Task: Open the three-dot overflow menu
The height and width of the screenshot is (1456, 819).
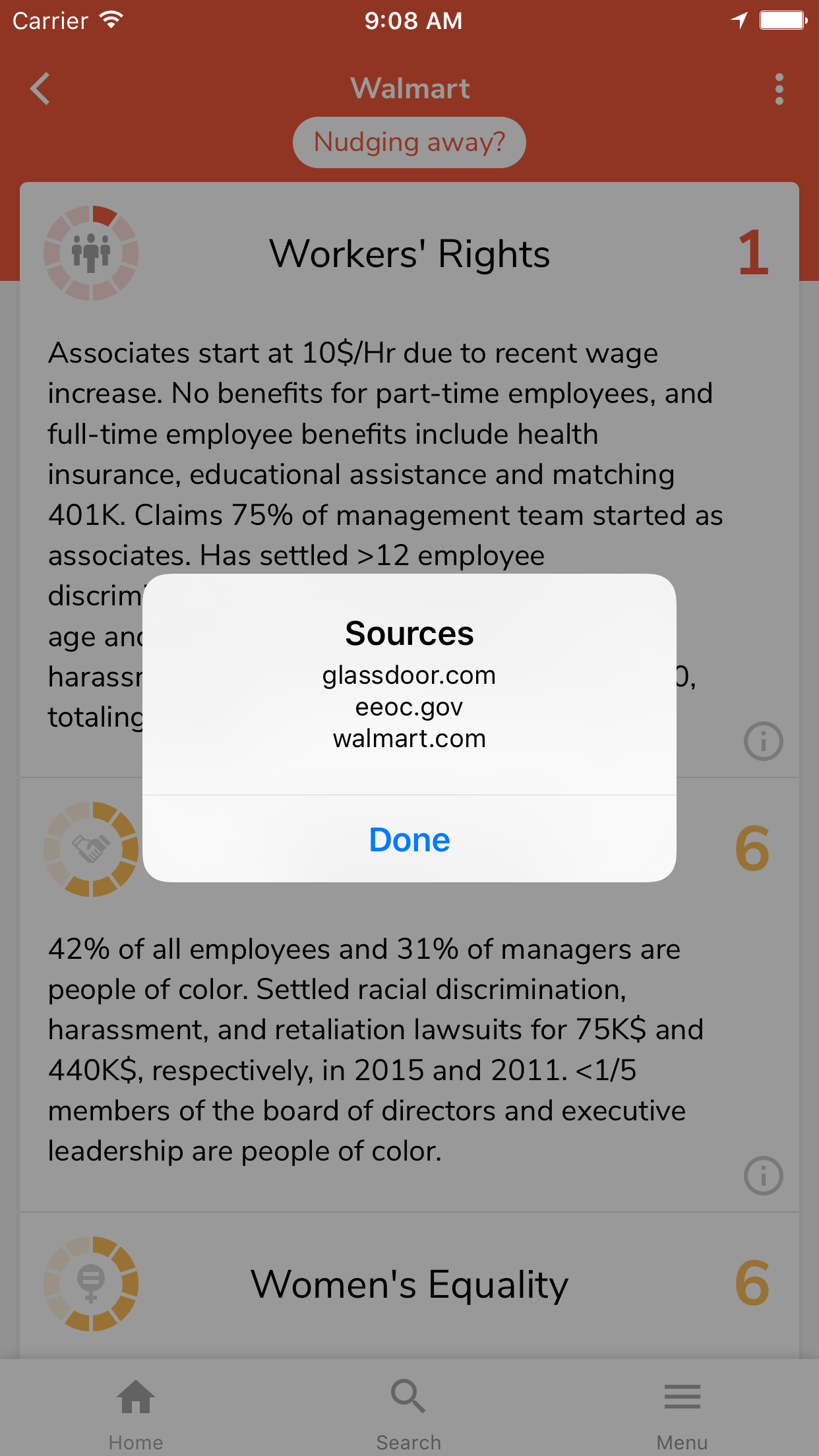Action: [x=779, y=89]
